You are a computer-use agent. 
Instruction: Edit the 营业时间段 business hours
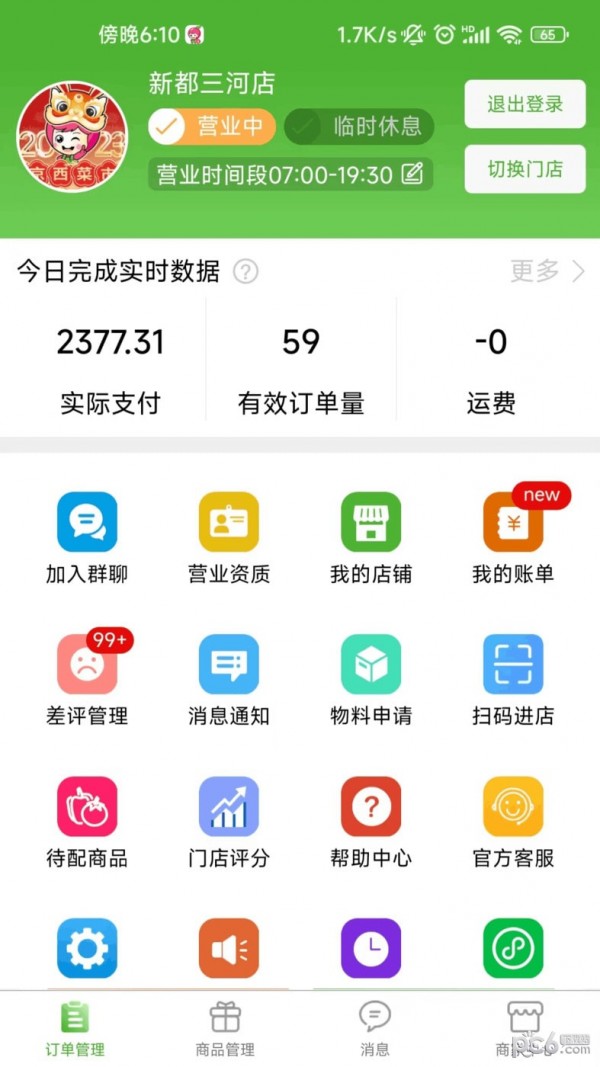pos(412,175)
